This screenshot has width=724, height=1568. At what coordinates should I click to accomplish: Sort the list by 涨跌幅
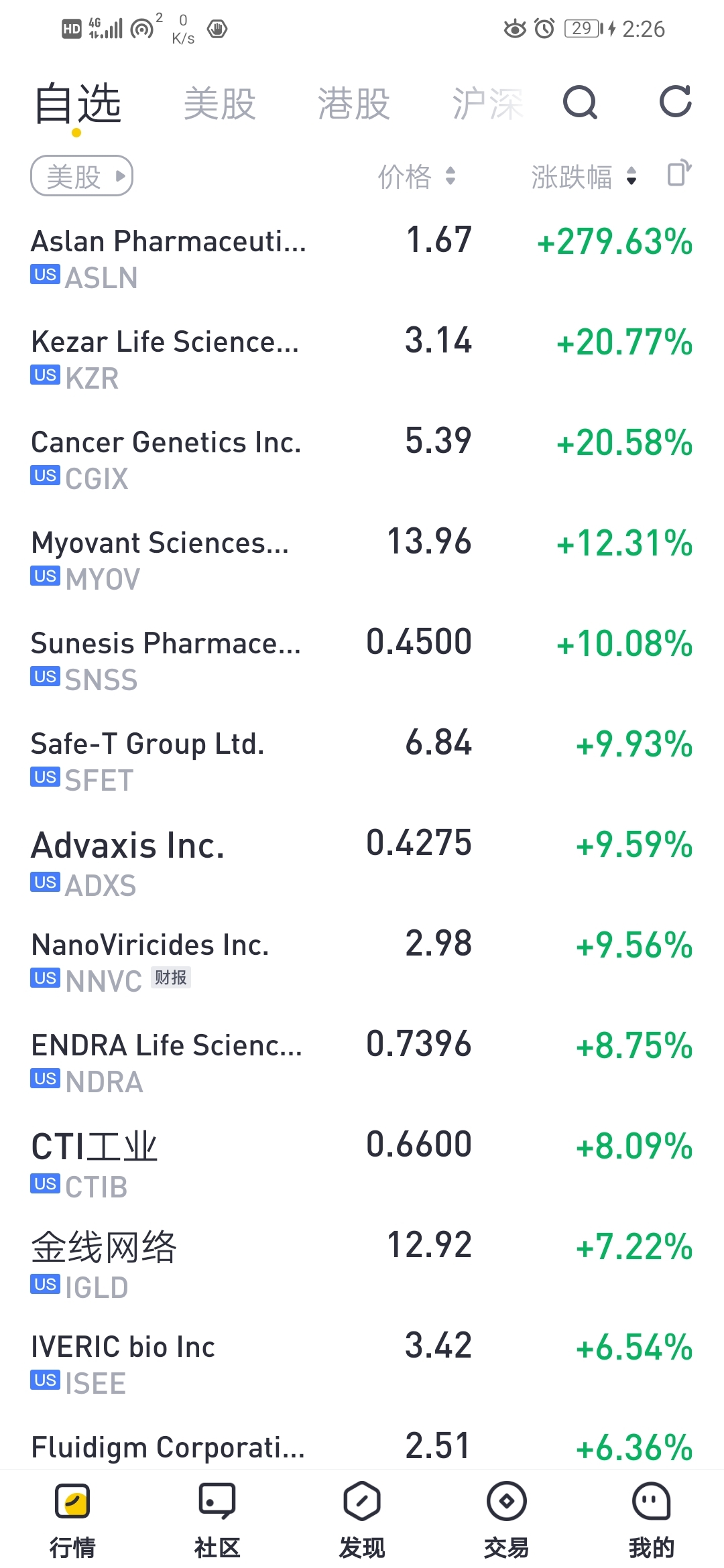pos(584,177)
